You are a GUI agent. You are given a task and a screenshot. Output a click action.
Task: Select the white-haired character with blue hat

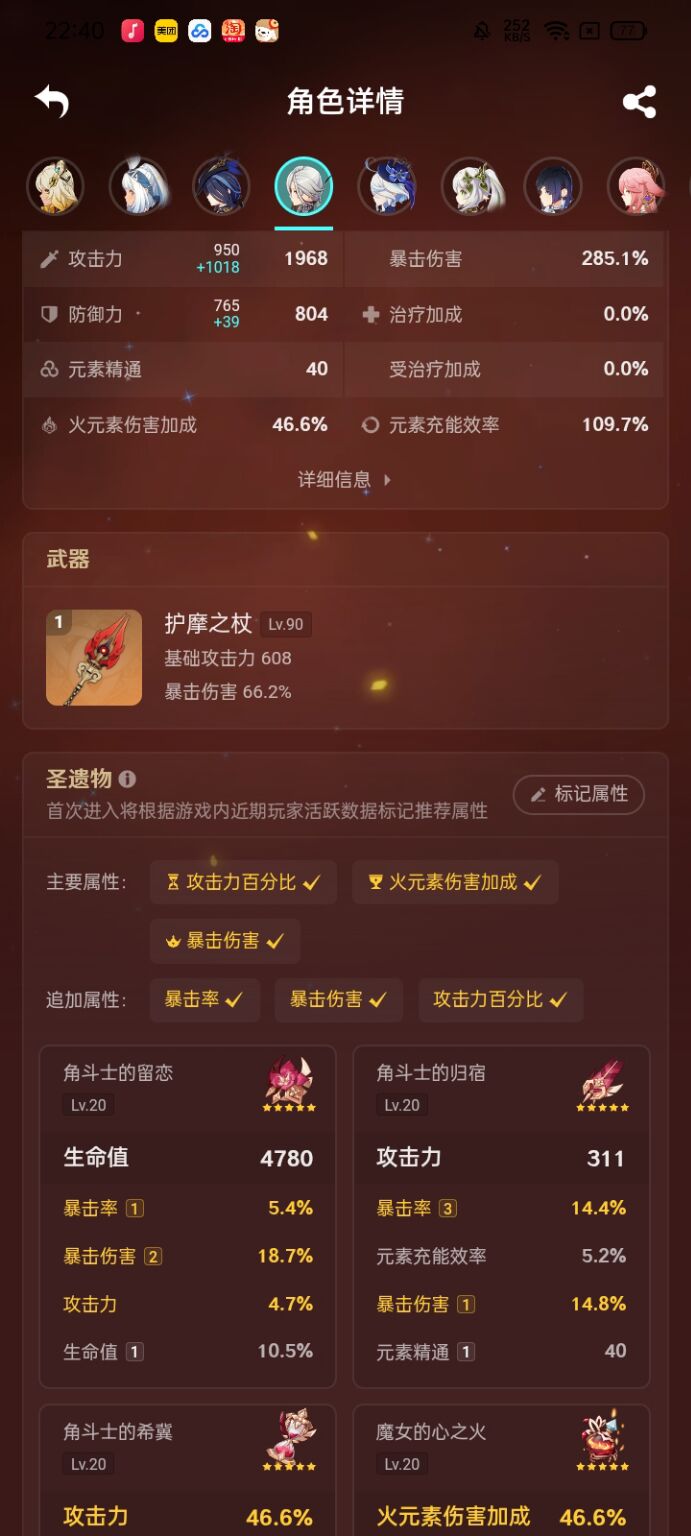click(x=387, y=187)
